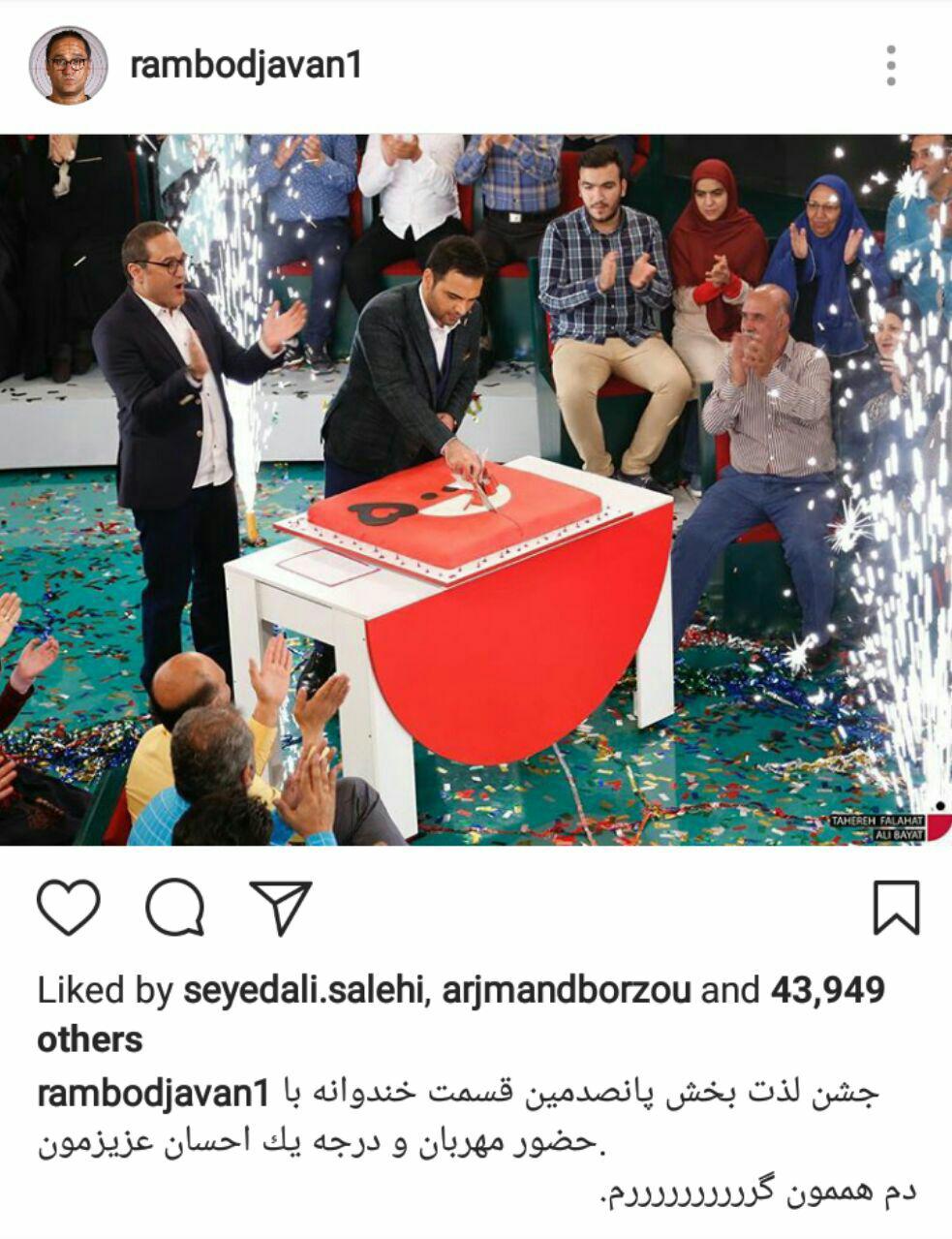The height and width of the screenshot is (1239, 952).
Task: View the 43,949 others who liked
Action: (x=828, y=989)
